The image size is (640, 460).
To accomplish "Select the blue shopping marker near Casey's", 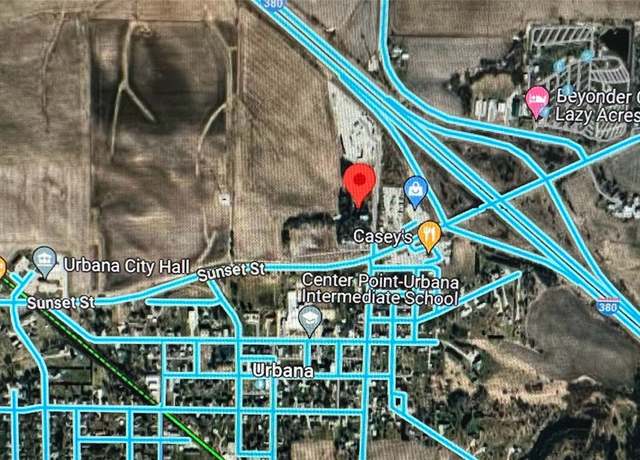I will (x=415, y=188).
